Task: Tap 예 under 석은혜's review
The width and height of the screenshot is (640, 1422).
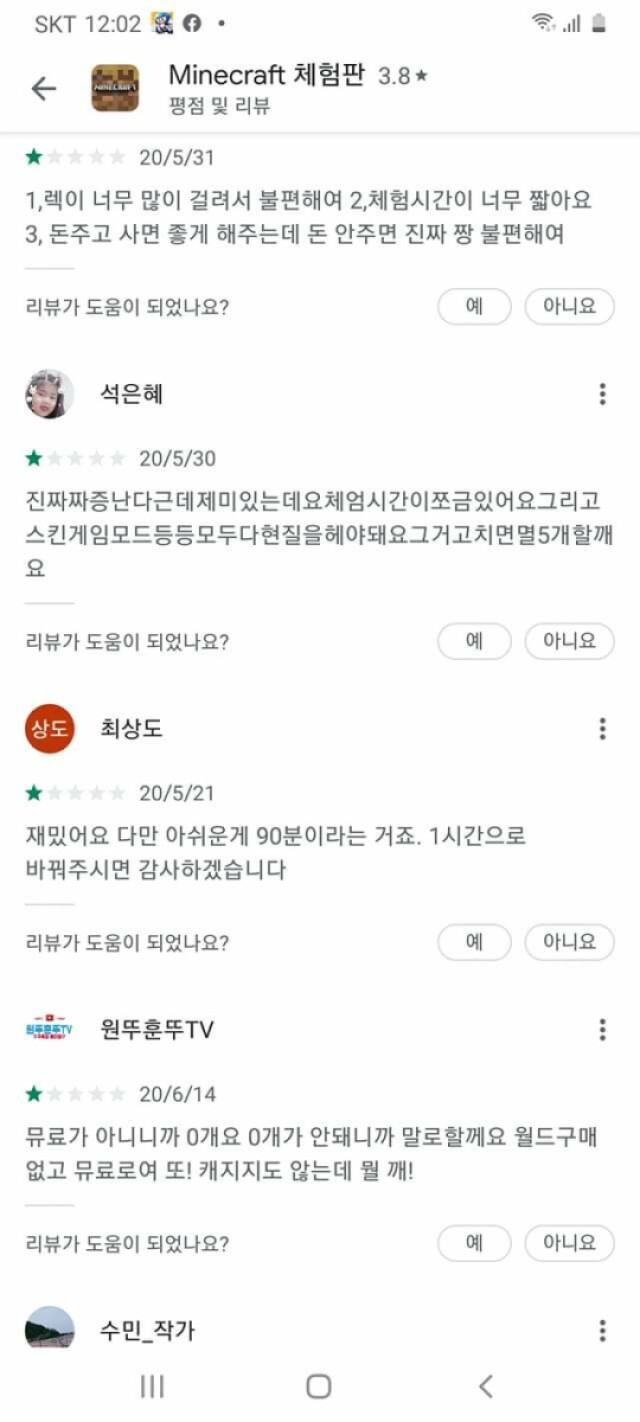Action: pyautogui.click(x=474, y=641)
